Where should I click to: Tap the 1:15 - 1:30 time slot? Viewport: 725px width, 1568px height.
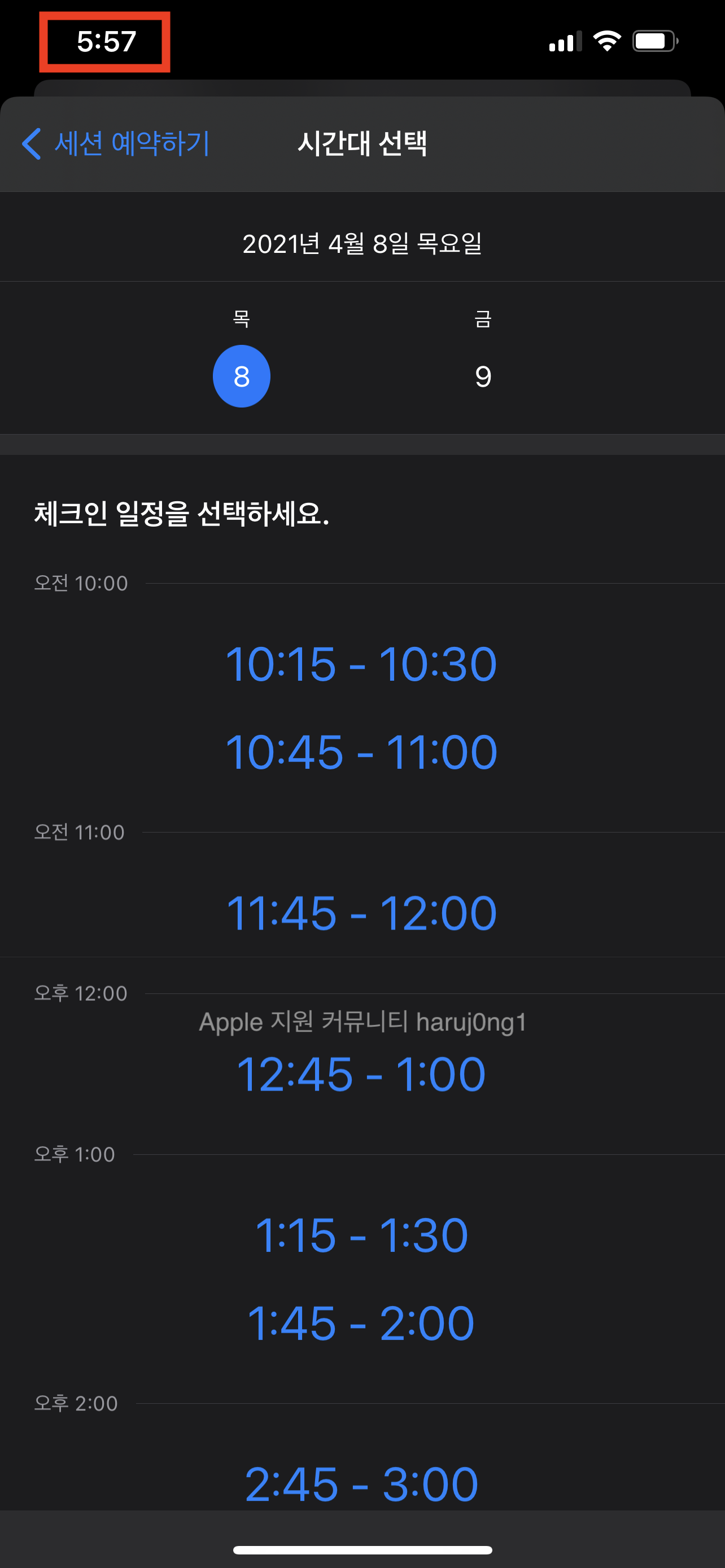[361, 1236]
